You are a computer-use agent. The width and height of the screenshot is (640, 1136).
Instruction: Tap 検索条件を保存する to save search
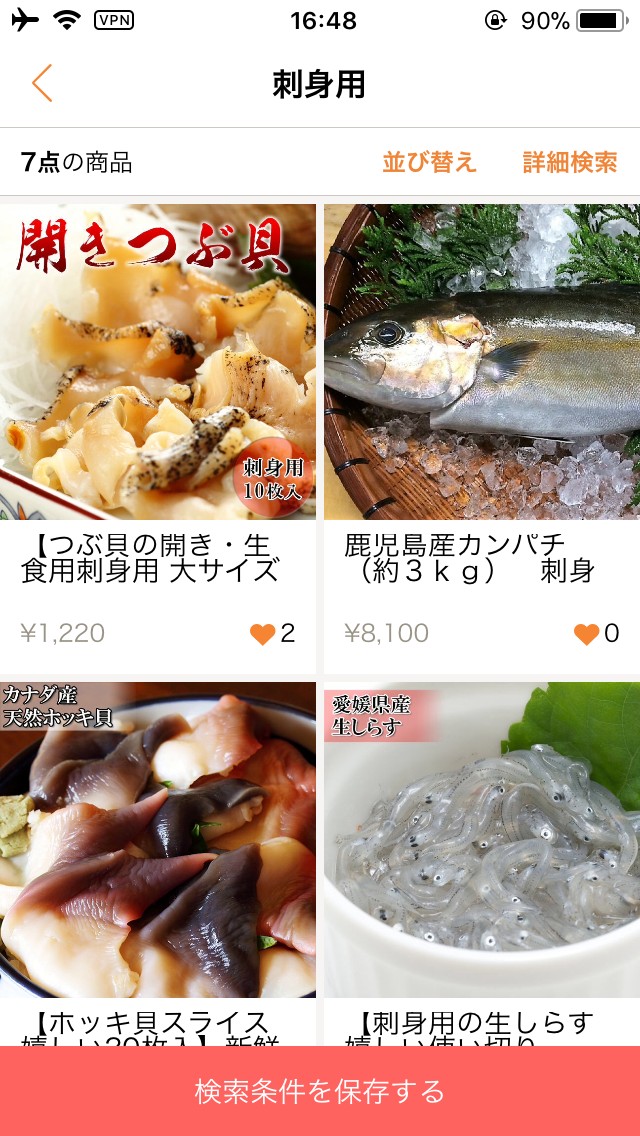tap(320, 1091)
